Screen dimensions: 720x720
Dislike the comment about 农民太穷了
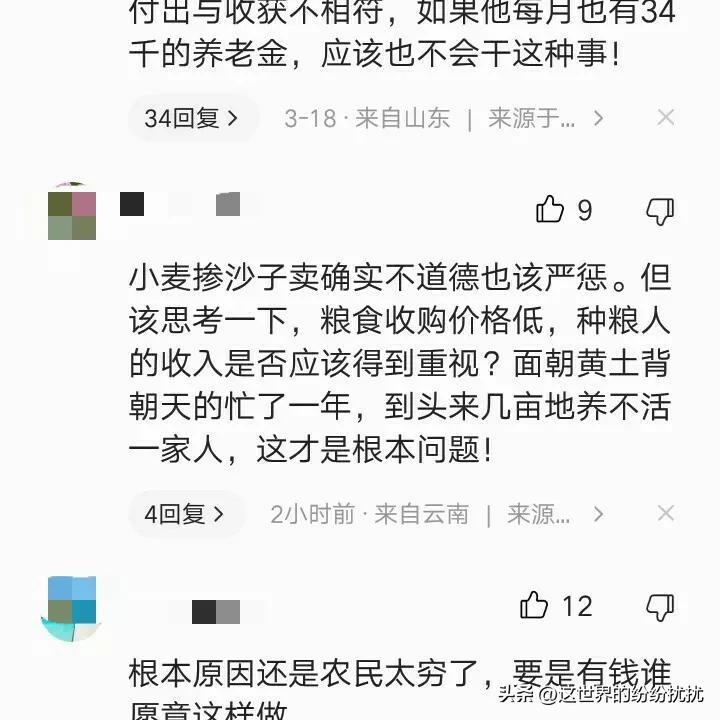click(660, 605)
